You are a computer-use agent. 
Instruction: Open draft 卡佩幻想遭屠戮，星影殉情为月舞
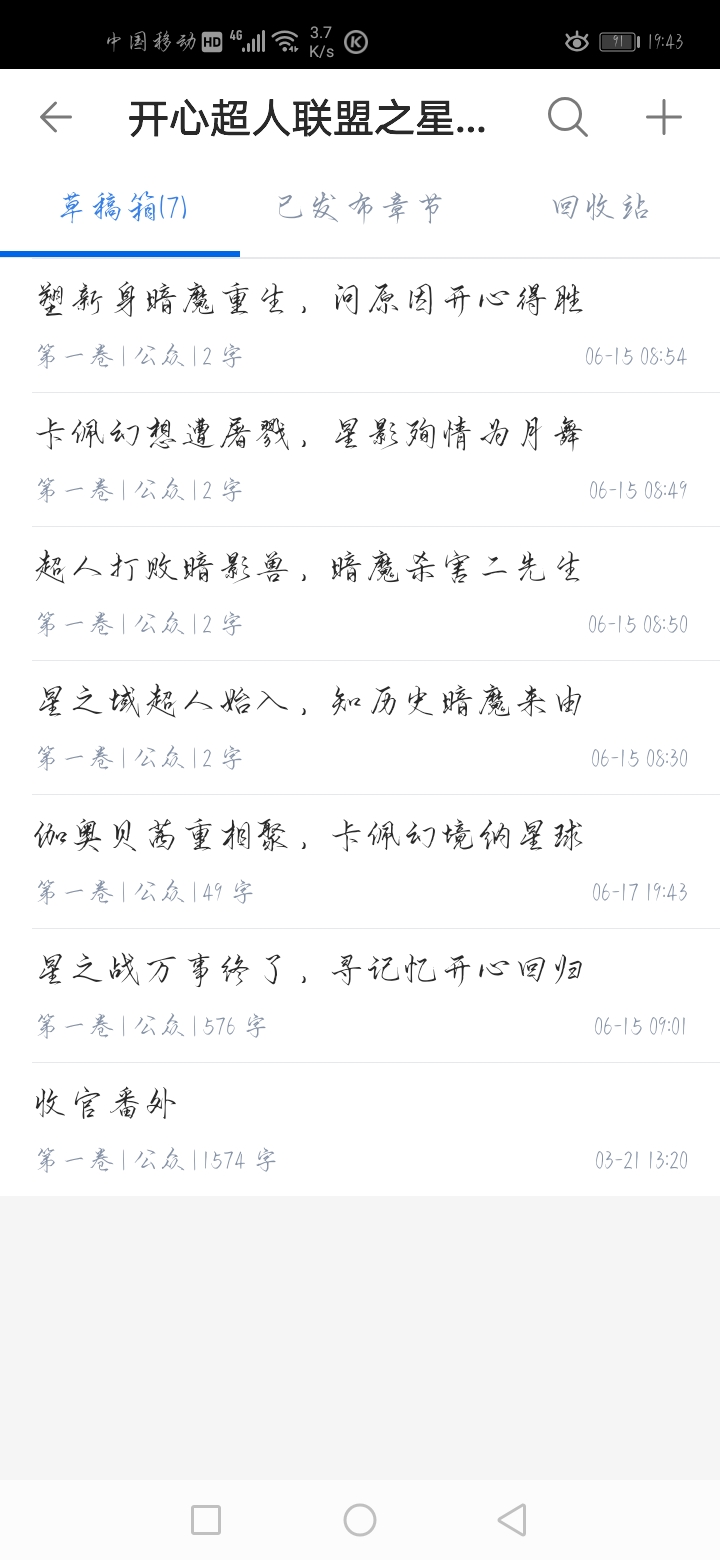(x=360, y=460)
